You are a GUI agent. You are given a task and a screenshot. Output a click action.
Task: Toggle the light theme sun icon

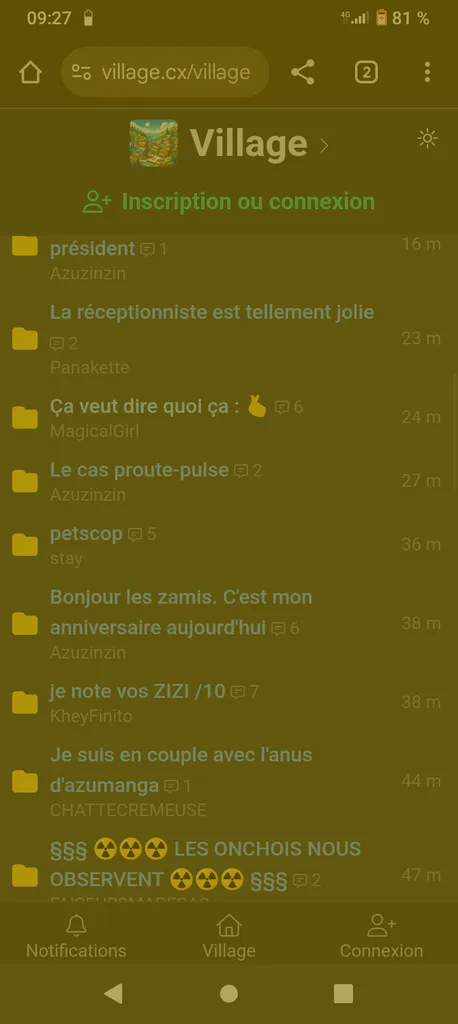[427, 138]
